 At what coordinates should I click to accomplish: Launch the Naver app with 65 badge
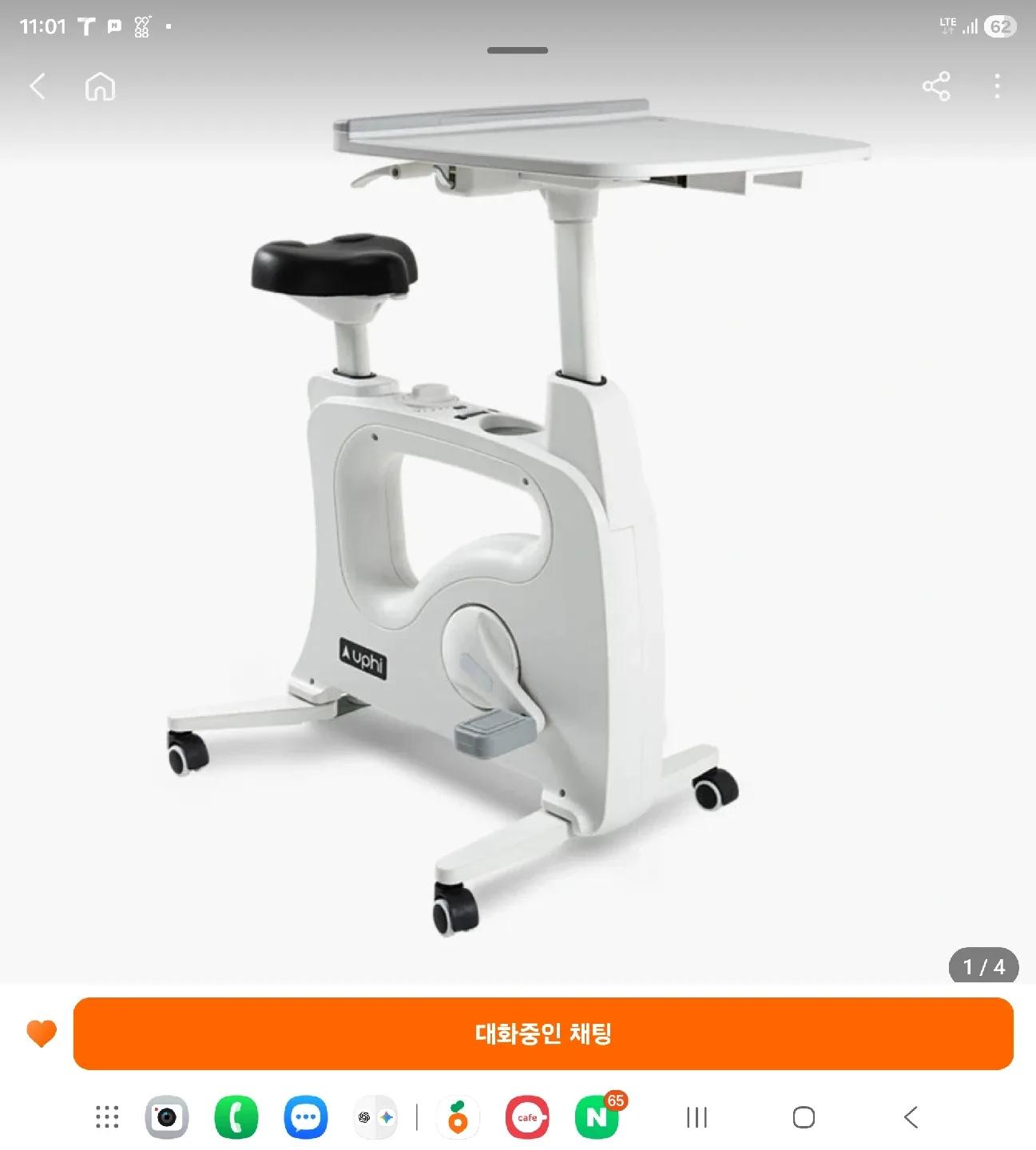597,1117
